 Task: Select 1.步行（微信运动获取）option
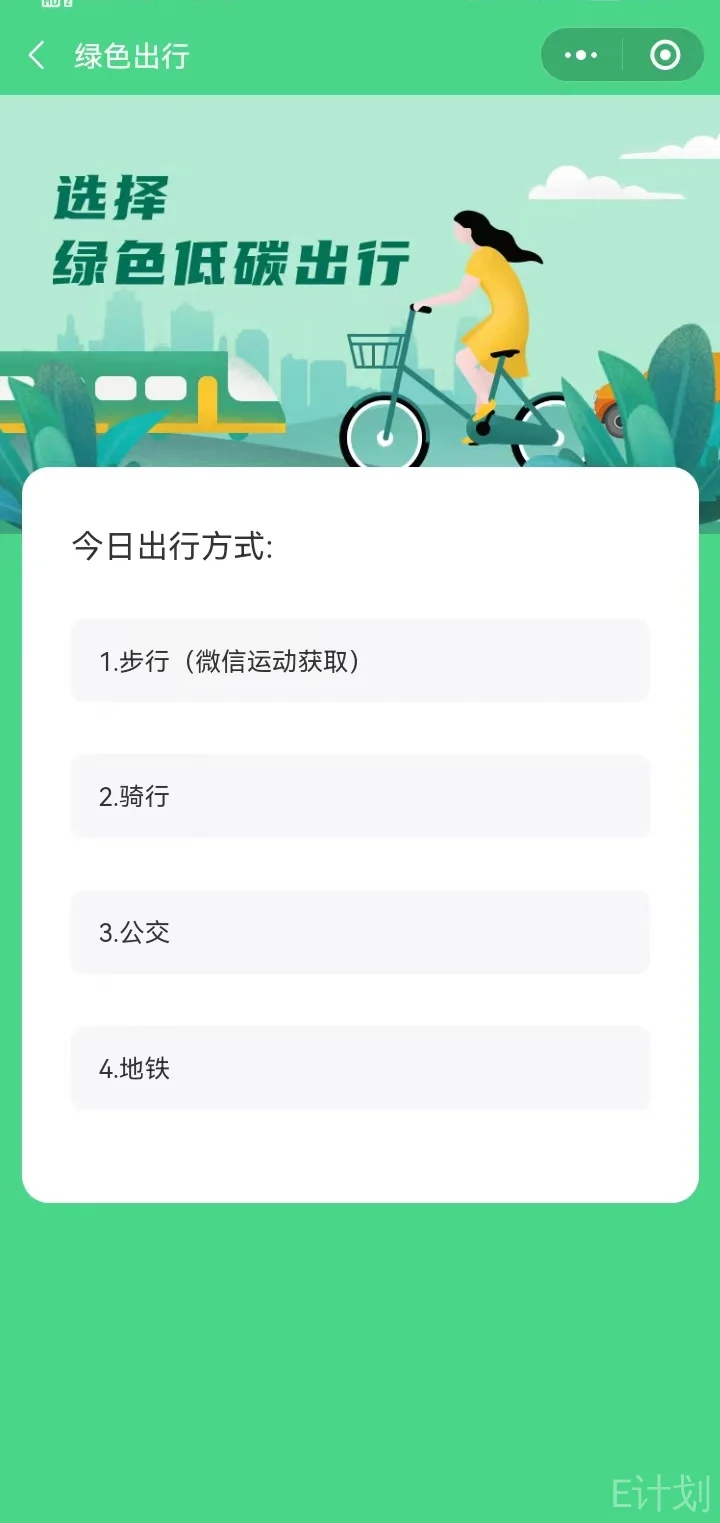pyautogui.click(x=360, y=661)
